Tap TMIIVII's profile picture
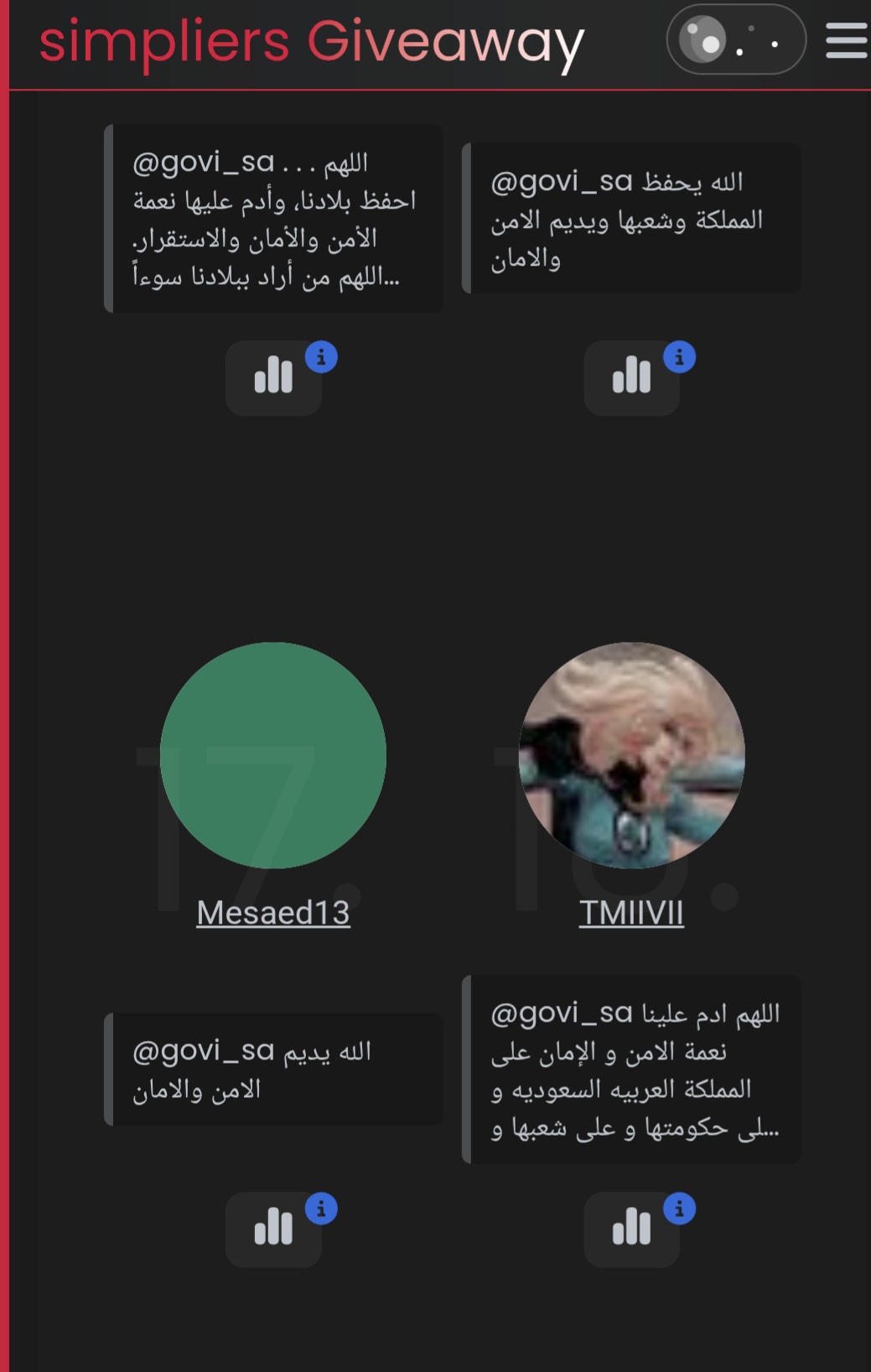This screenshot has width=871, height=1372. point(631,755)
